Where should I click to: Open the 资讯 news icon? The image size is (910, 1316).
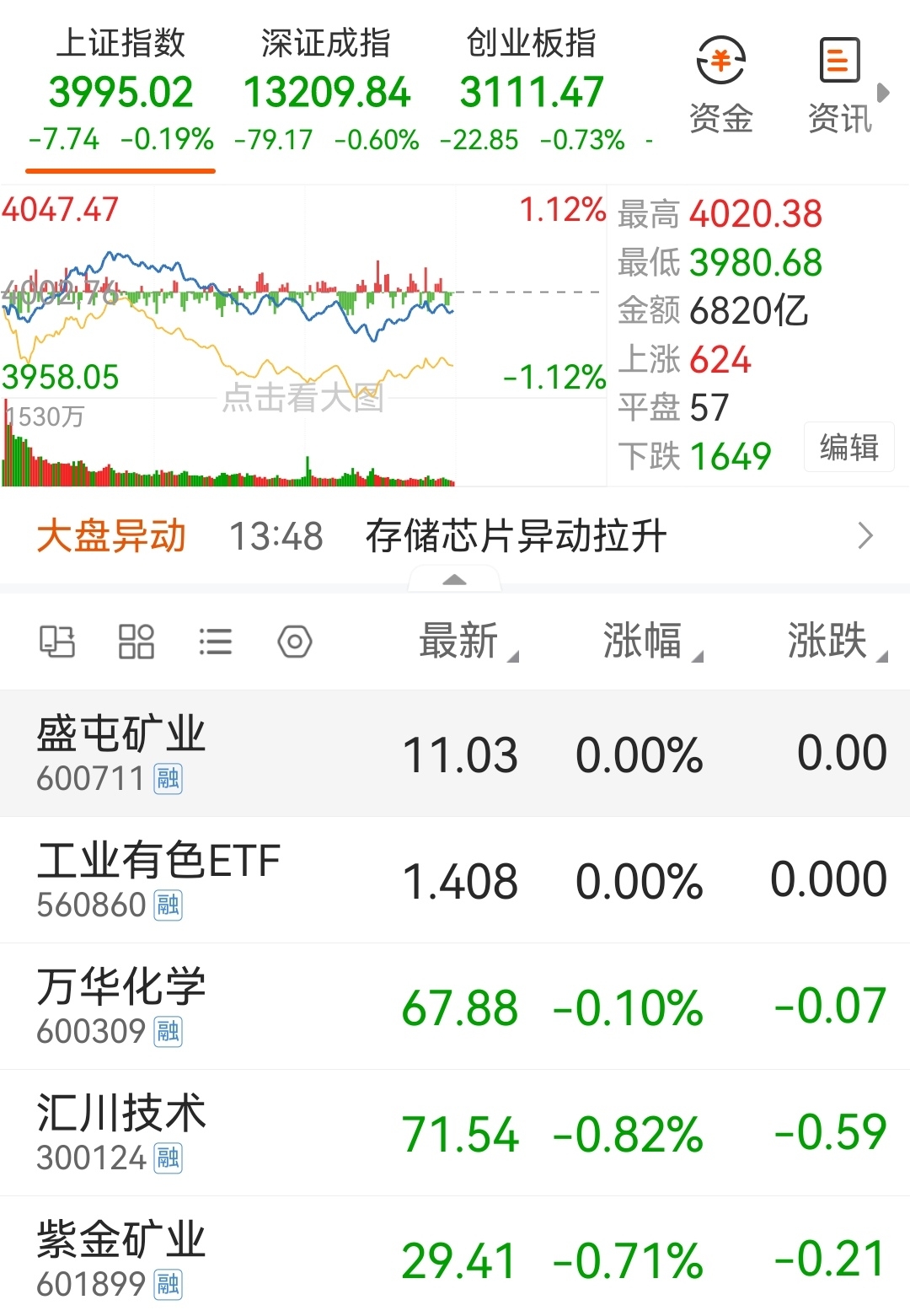click(839, 84)
